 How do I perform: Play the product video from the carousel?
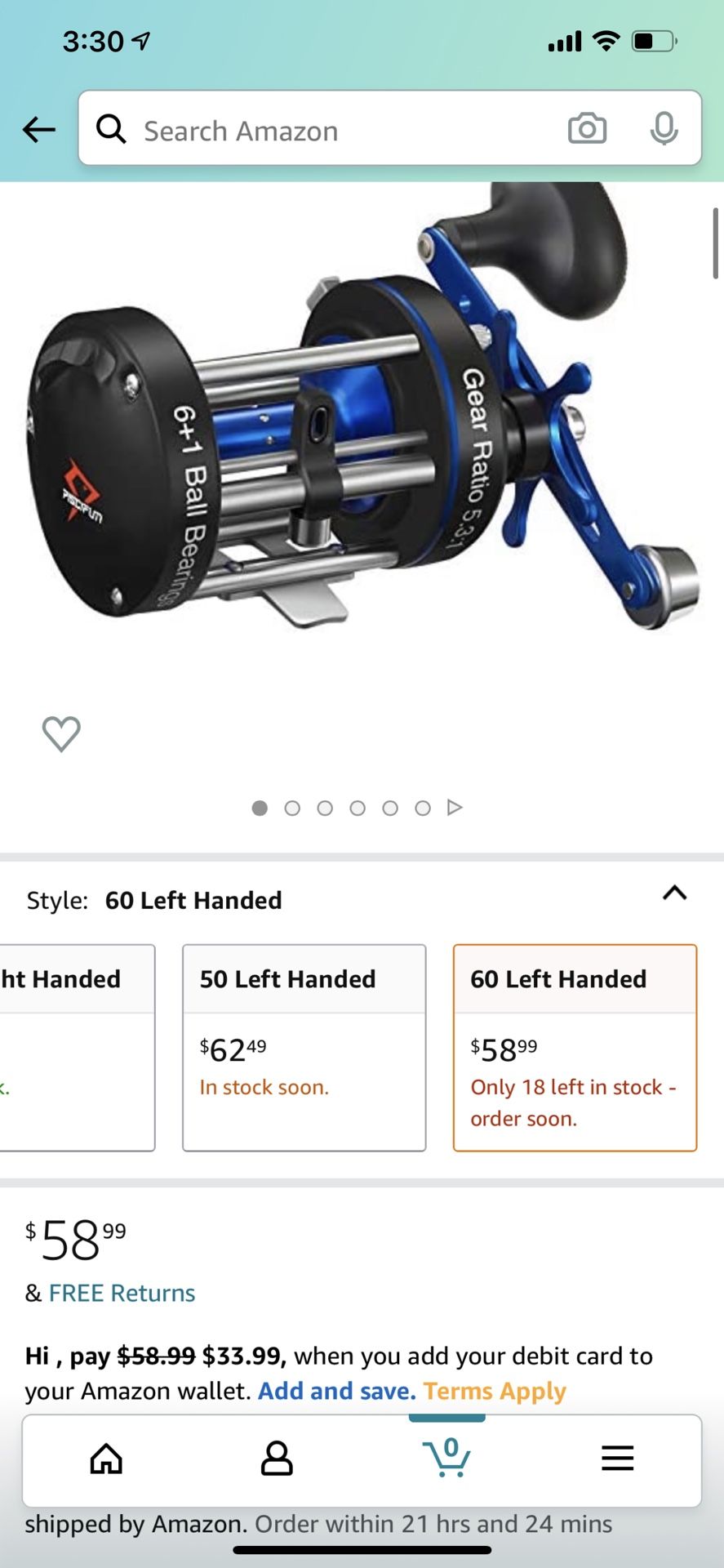455,807
